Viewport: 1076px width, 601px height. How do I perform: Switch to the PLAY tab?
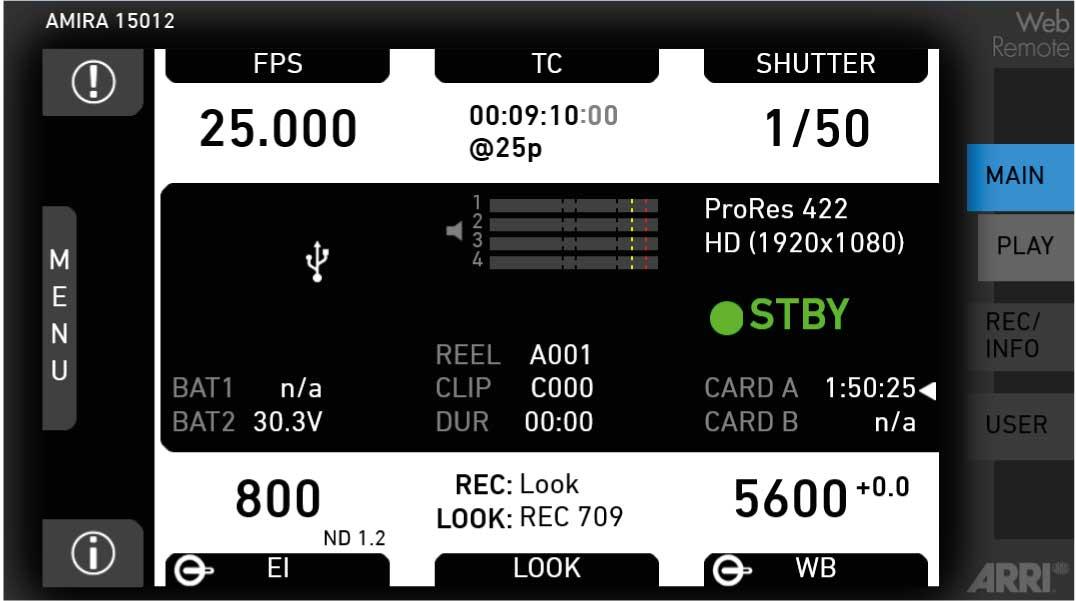point(1023,246)
